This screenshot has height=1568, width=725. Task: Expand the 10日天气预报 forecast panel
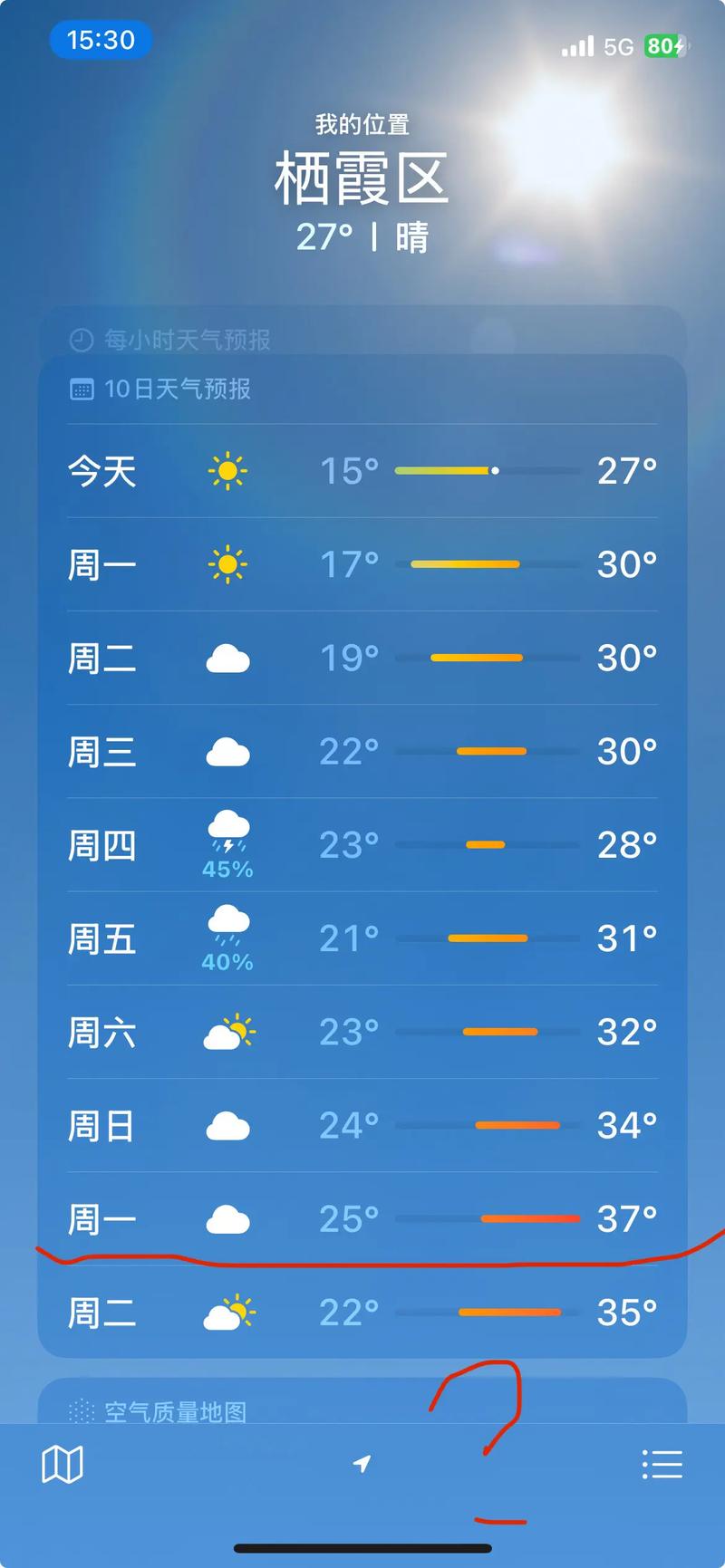point(178,389)
